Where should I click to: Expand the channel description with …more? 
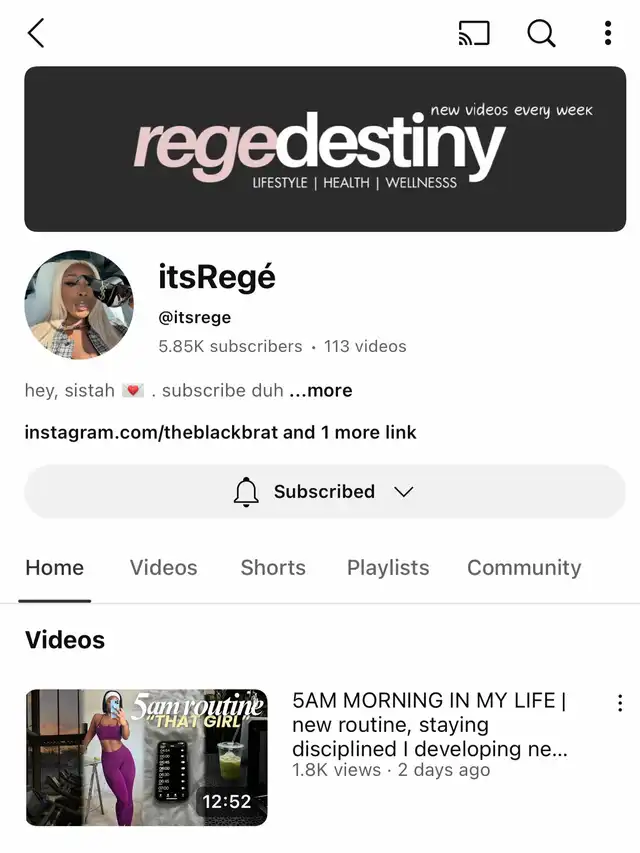point(321,390)
